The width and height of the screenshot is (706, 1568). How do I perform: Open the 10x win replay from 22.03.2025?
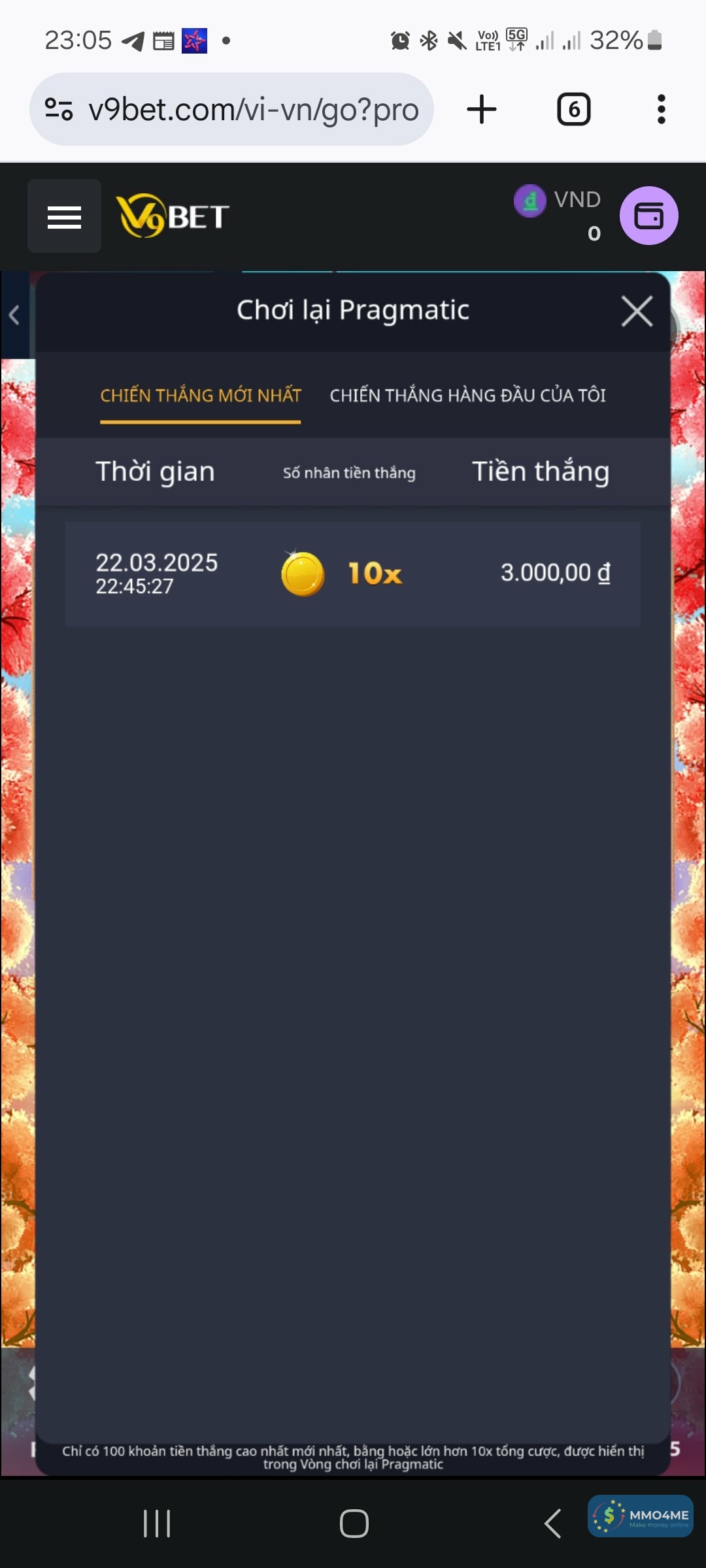(x=353, y=574)
